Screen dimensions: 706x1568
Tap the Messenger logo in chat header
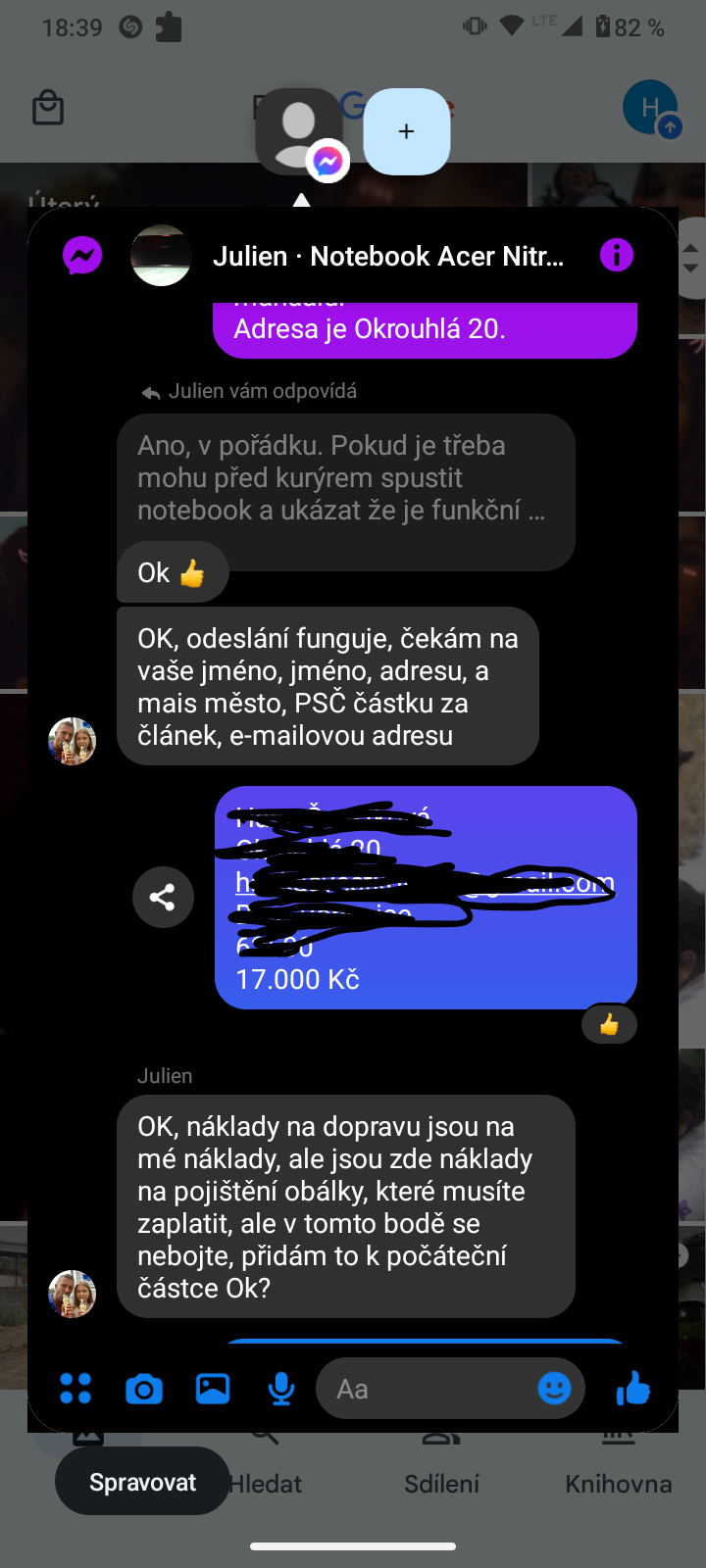[82, 256]
